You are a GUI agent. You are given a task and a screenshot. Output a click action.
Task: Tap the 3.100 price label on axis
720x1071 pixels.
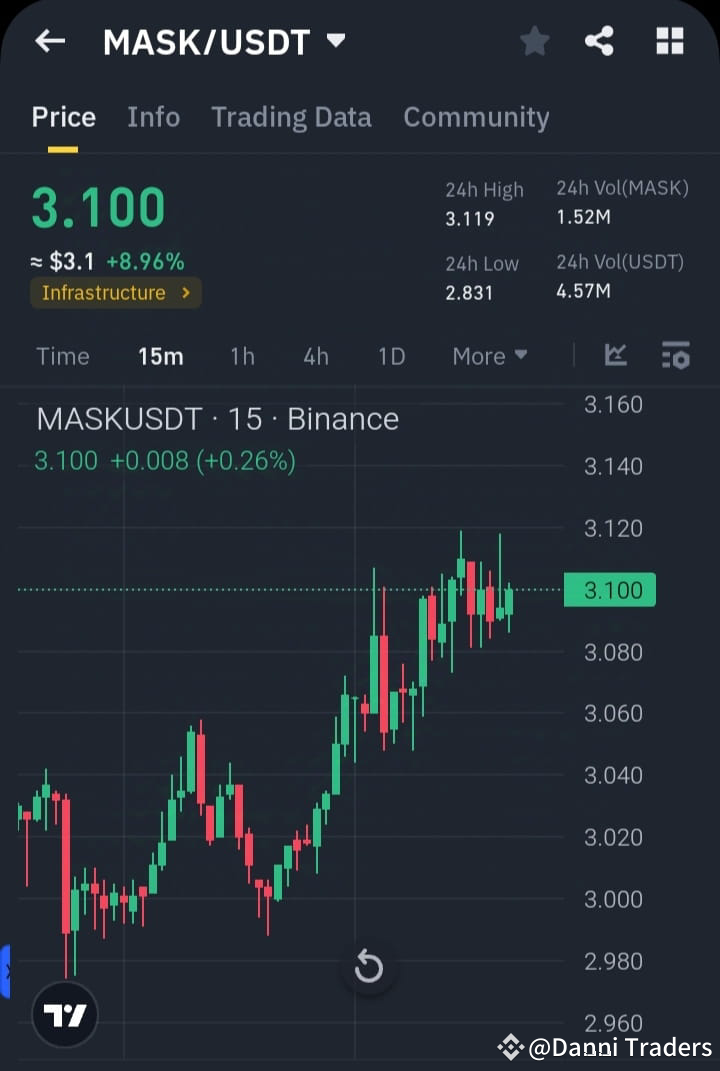click(609, 590)
